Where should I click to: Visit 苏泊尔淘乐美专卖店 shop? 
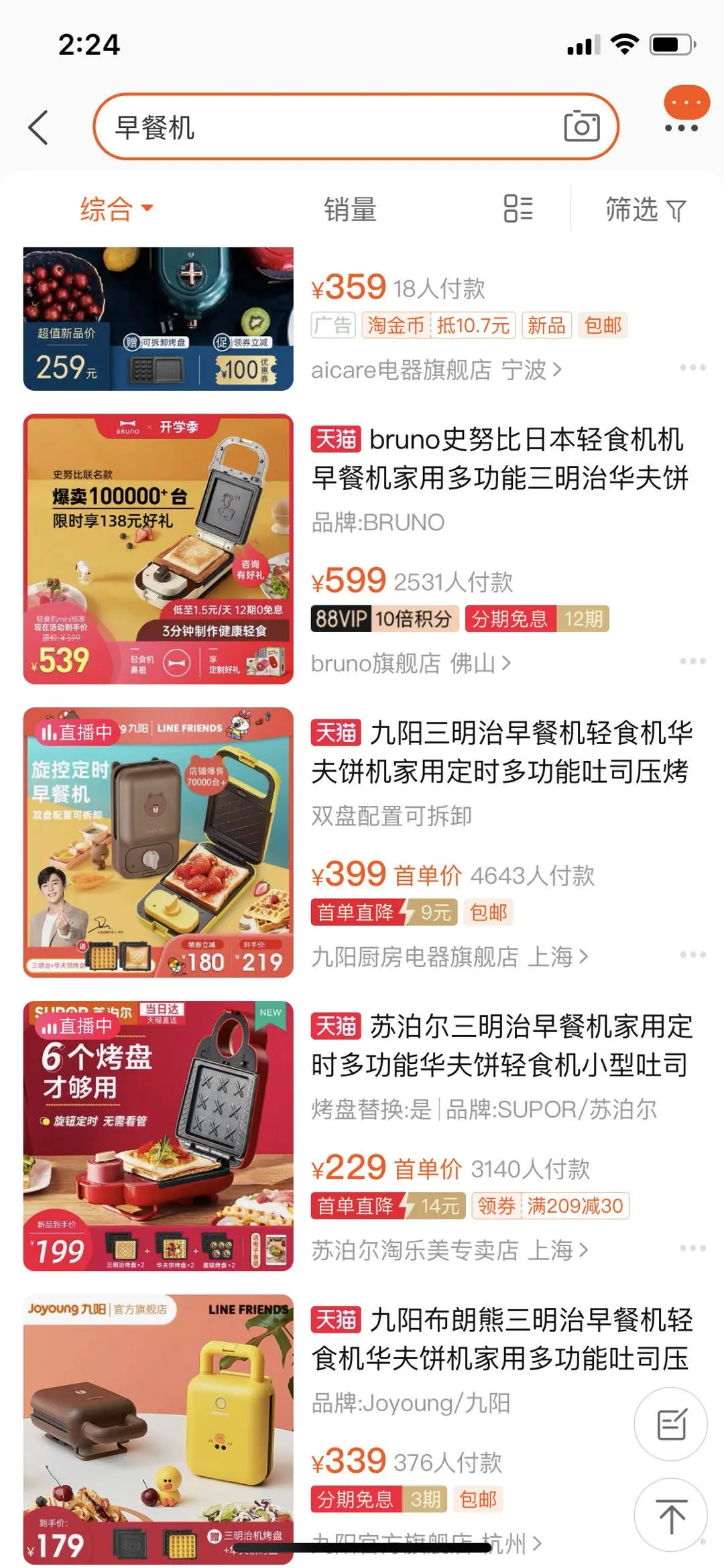449,1250
